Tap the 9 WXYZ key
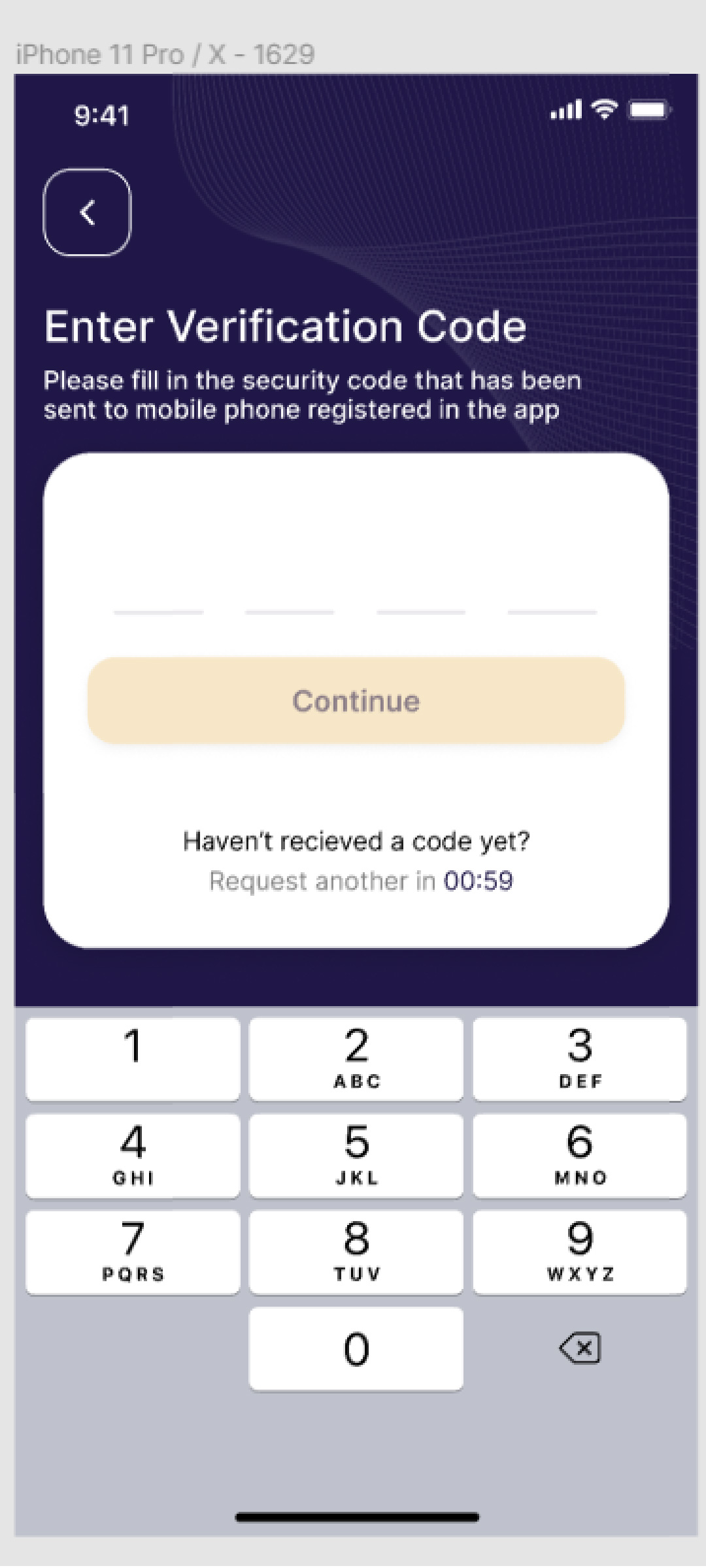Viewport: 706px width, 1568px height. point(580,1252)
